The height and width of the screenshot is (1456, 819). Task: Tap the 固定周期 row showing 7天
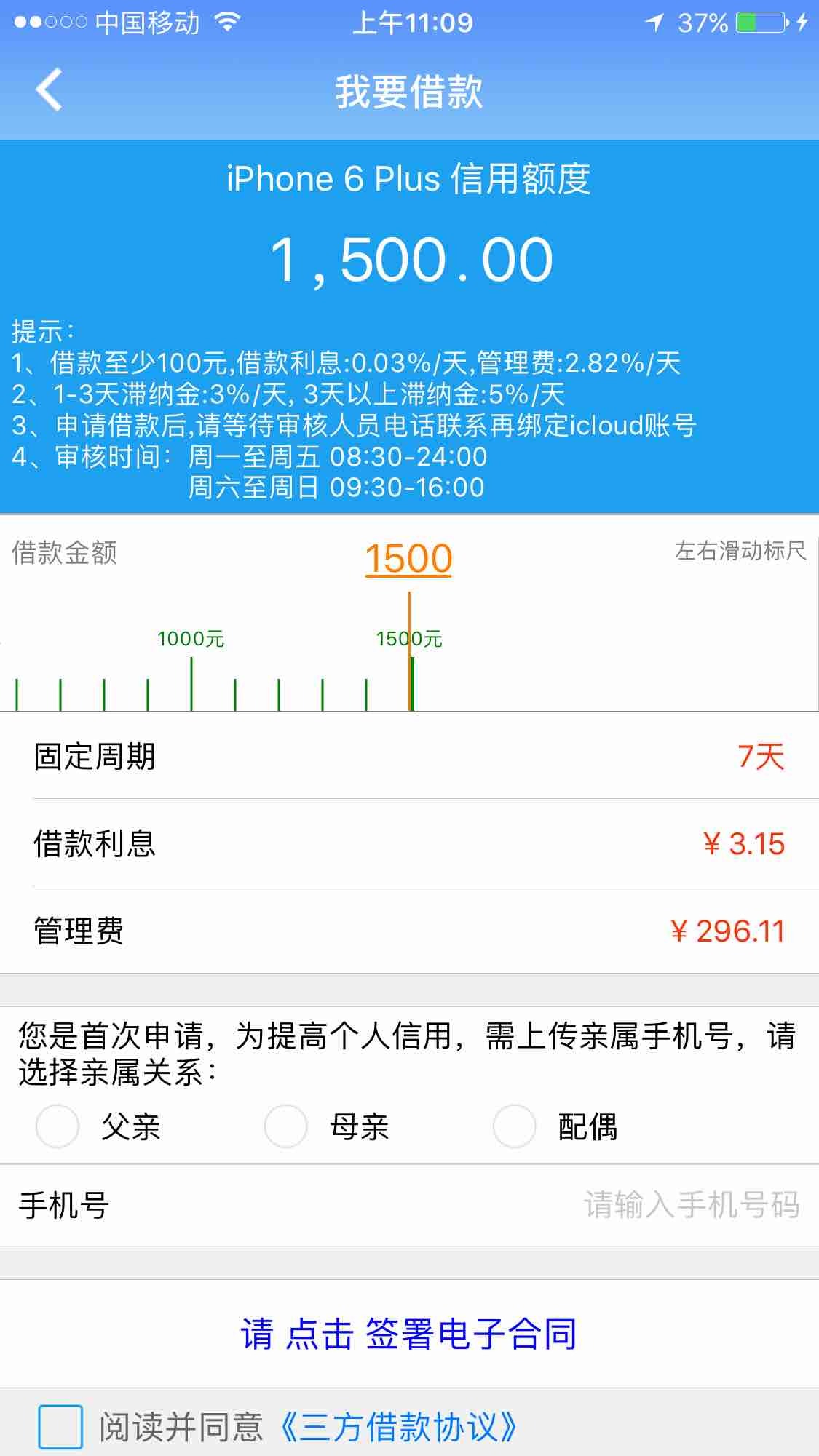pyautogui.click(x=409, y=757)
